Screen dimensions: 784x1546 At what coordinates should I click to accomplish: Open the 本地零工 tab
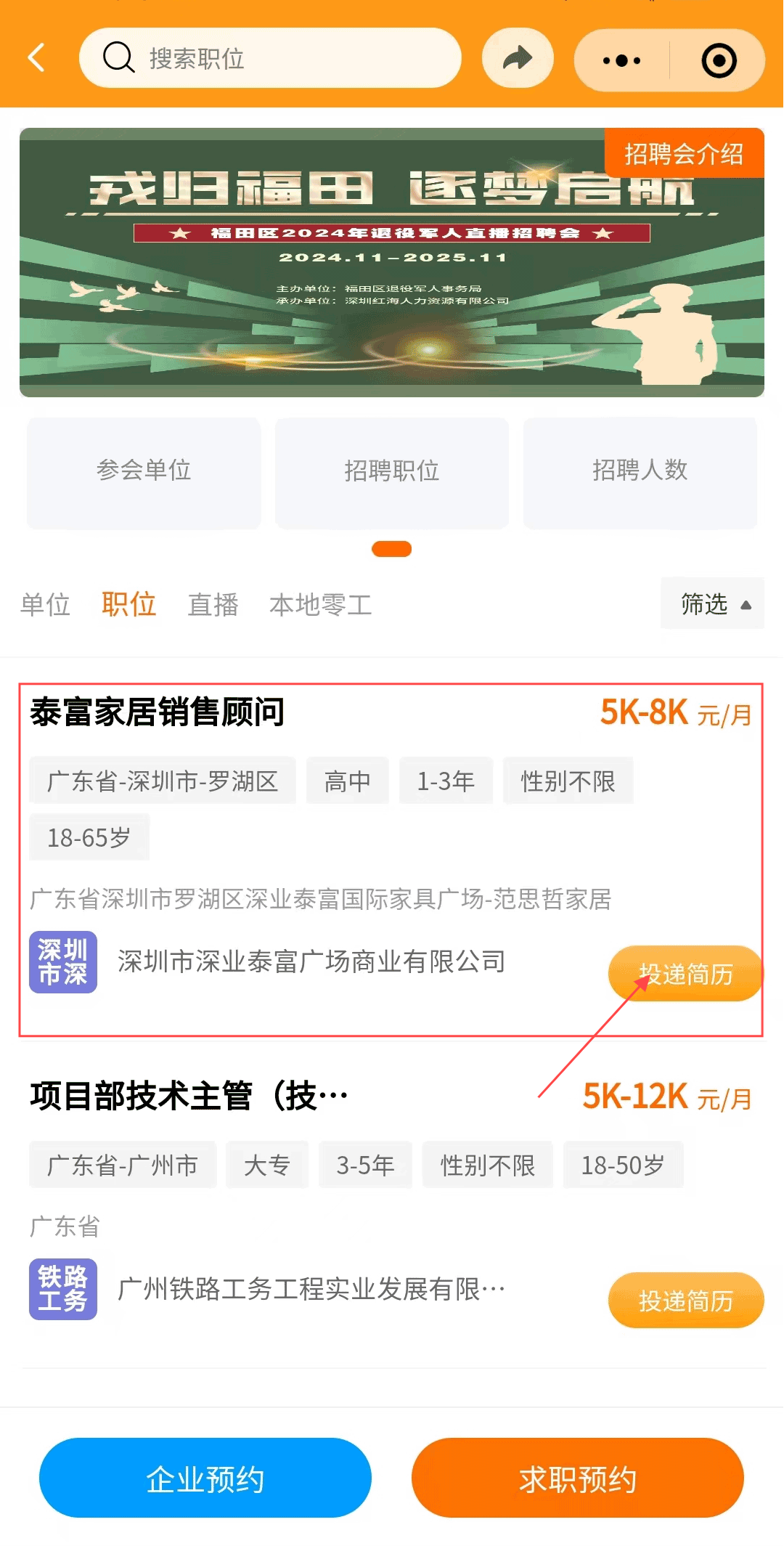pos(320,604)
